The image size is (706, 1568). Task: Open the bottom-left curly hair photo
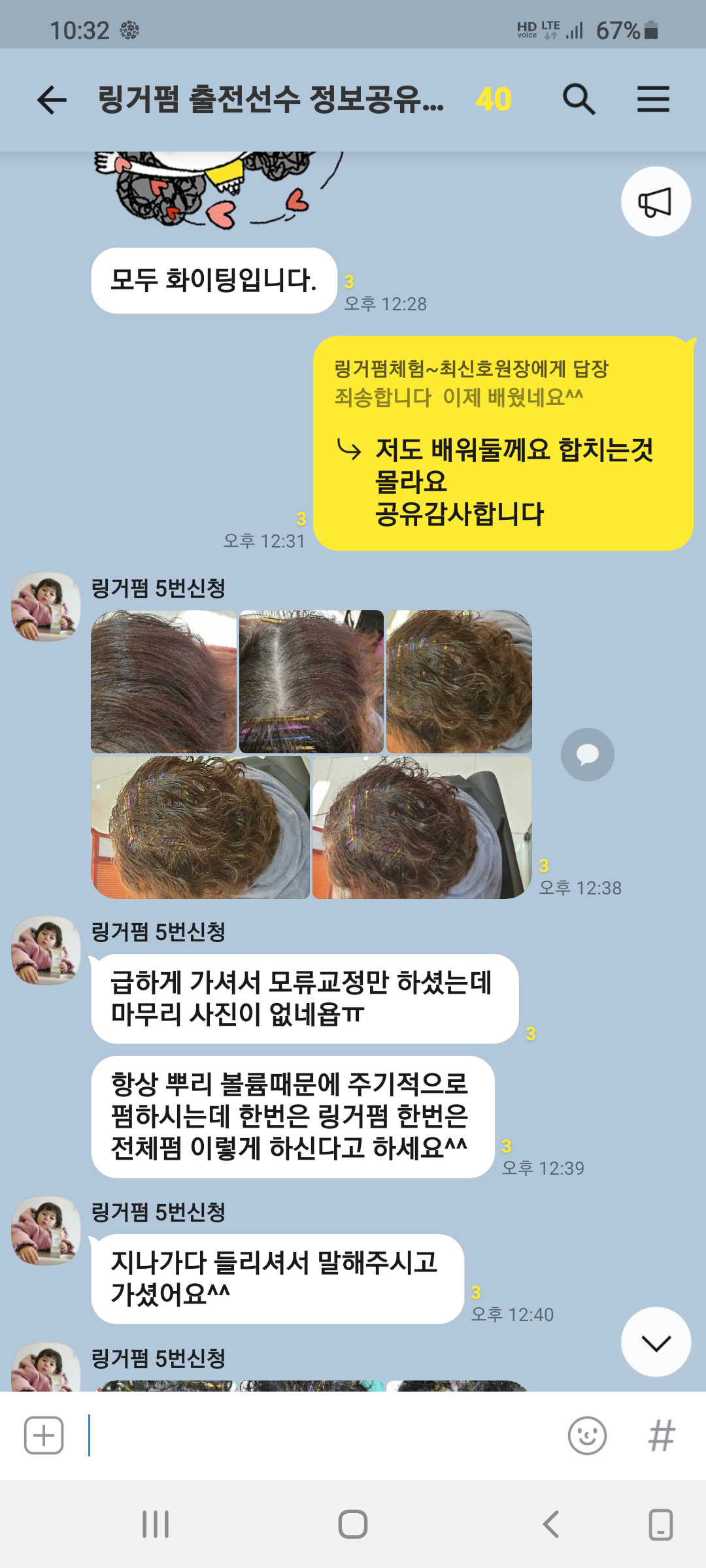pos(200,827)
